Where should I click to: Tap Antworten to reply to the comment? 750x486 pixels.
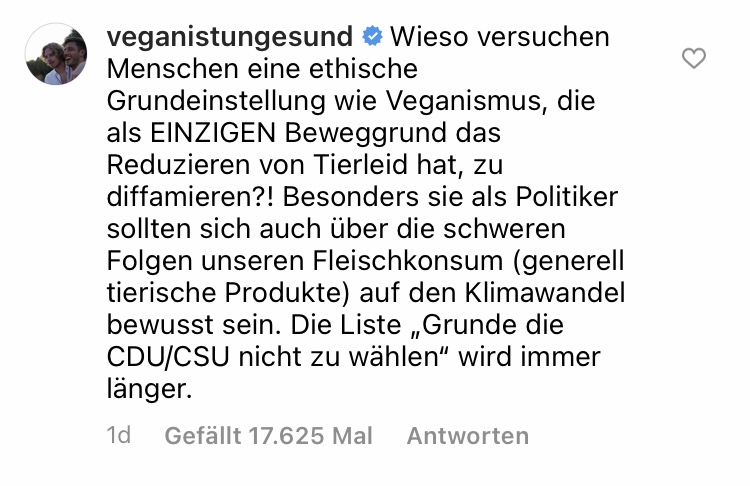click(467, 436)
